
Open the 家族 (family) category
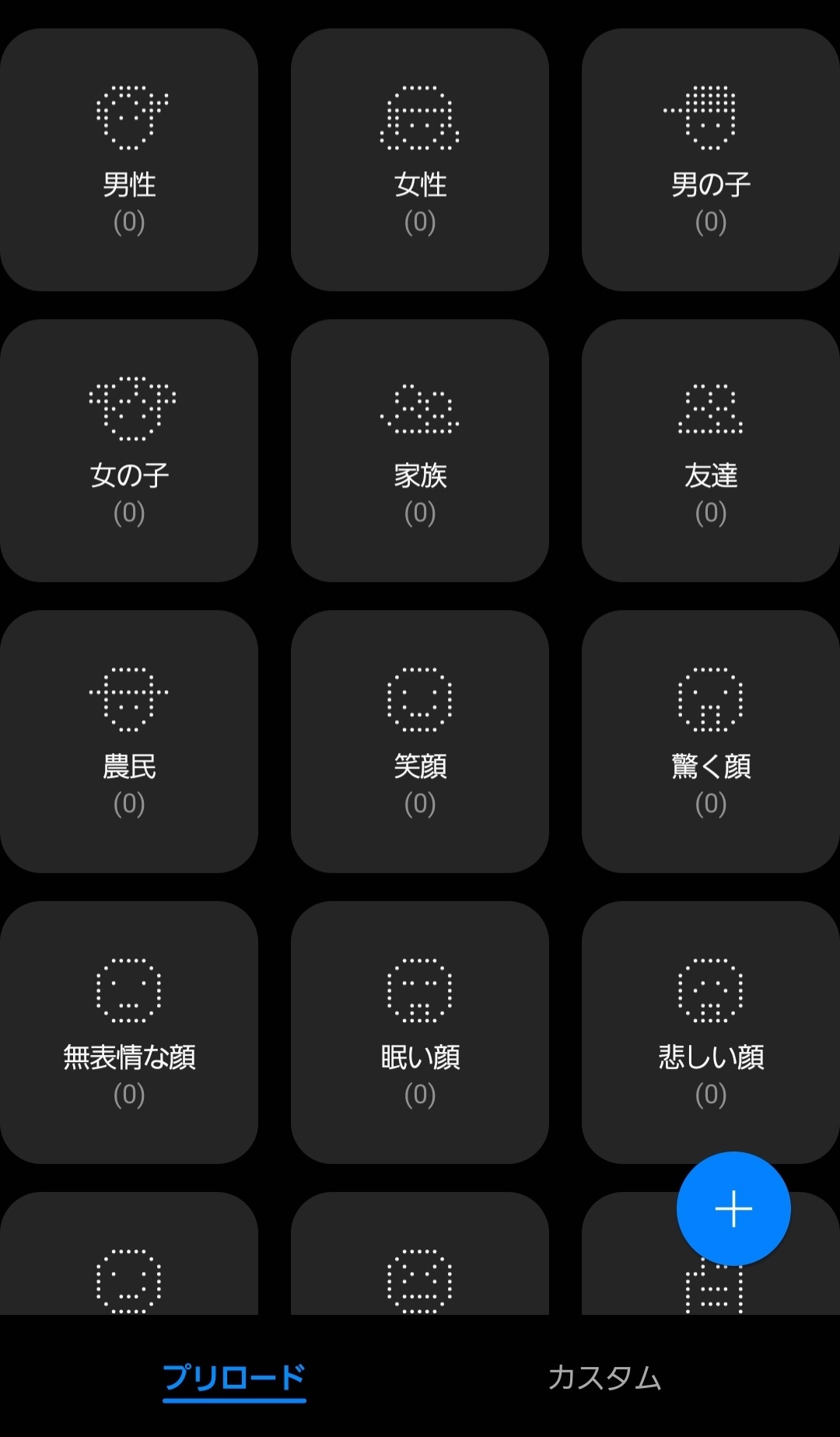[x=419, y=447]
